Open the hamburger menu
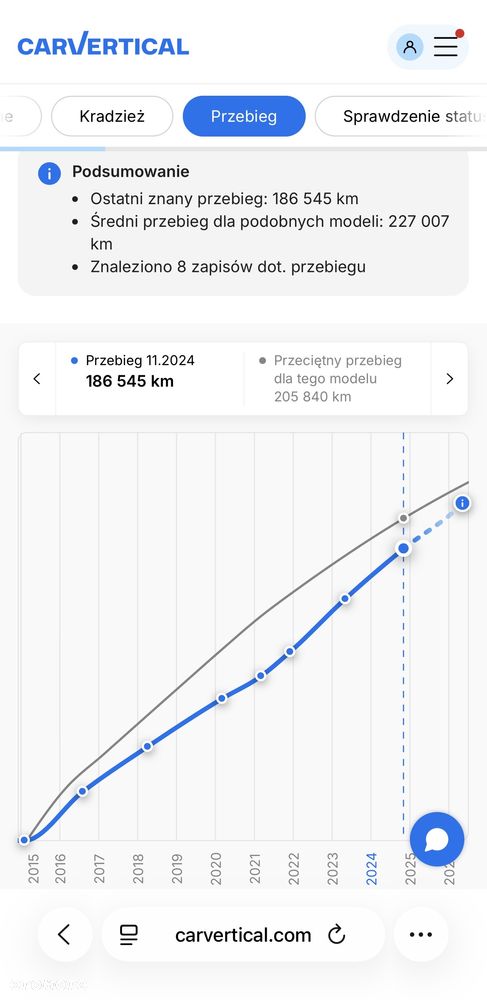Image resolution: width=487 pixels, height=1000 pixels. point(446,47)
